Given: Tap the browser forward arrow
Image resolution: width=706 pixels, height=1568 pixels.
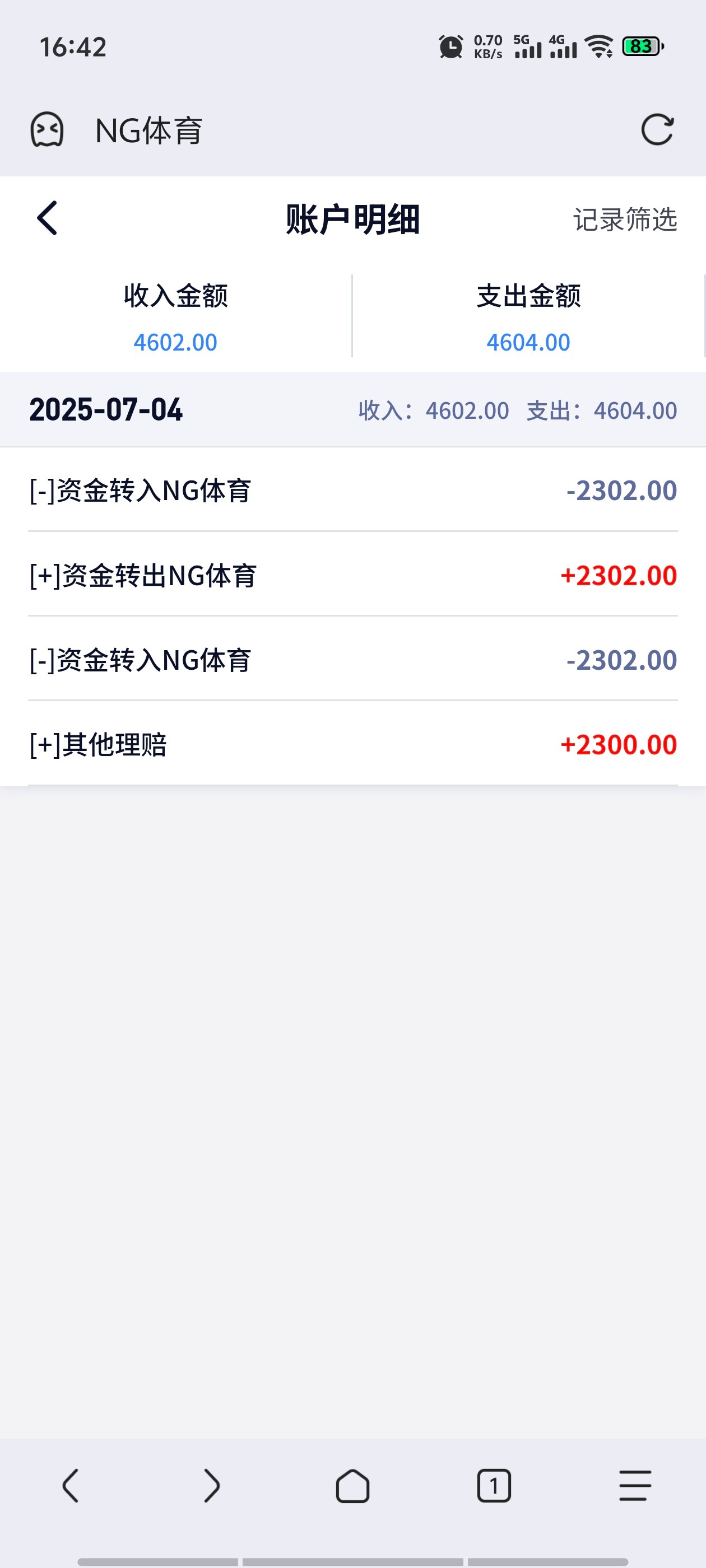Looking at the screenshot, I should coord(211,1486).
